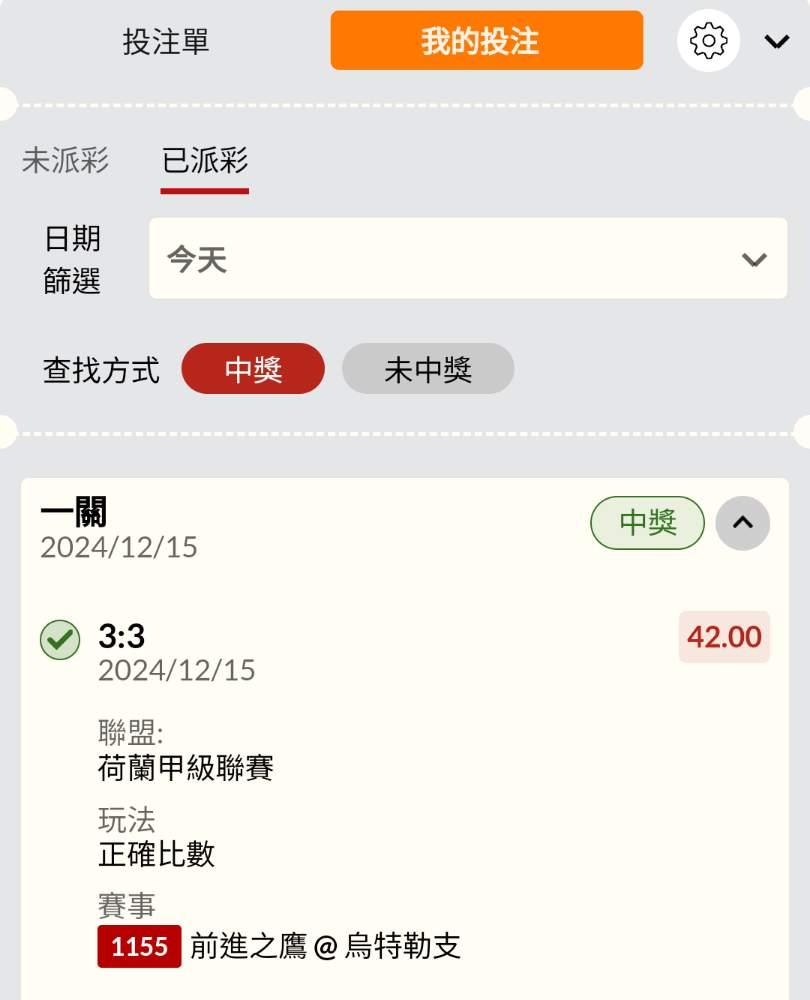Switch to the 投注單 tab
810x1000 pixels.
(x=166, y=41)
